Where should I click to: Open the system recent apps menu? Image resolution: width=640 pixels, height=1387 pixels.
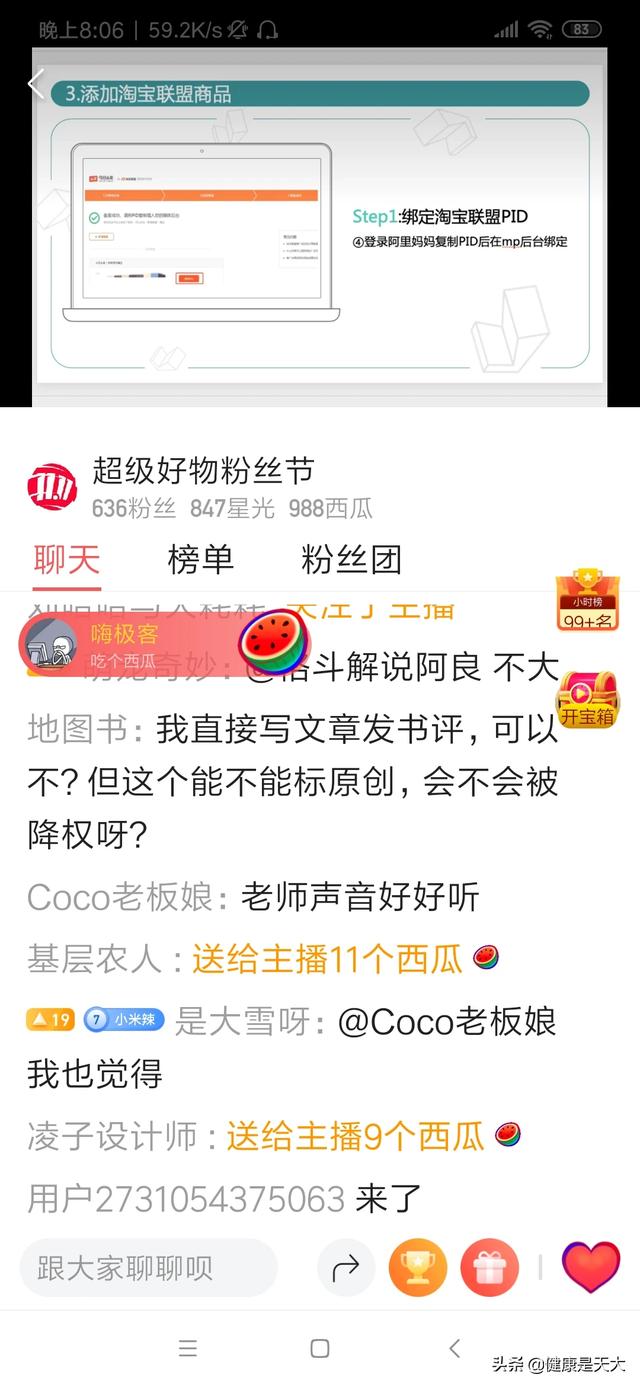[187, 1348]
